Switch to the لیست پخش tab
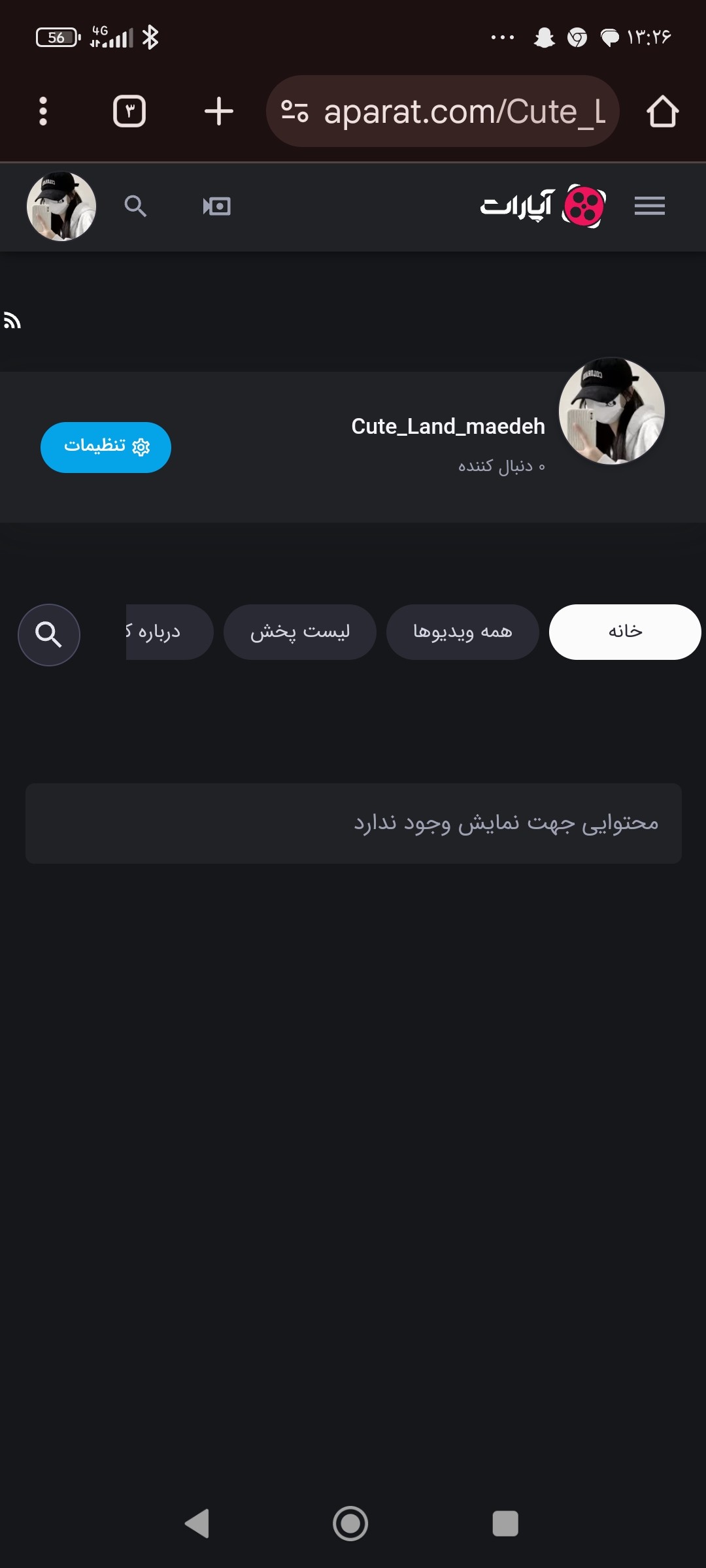The width and height of the screenshot is (706, 1568). pos(300,632)
